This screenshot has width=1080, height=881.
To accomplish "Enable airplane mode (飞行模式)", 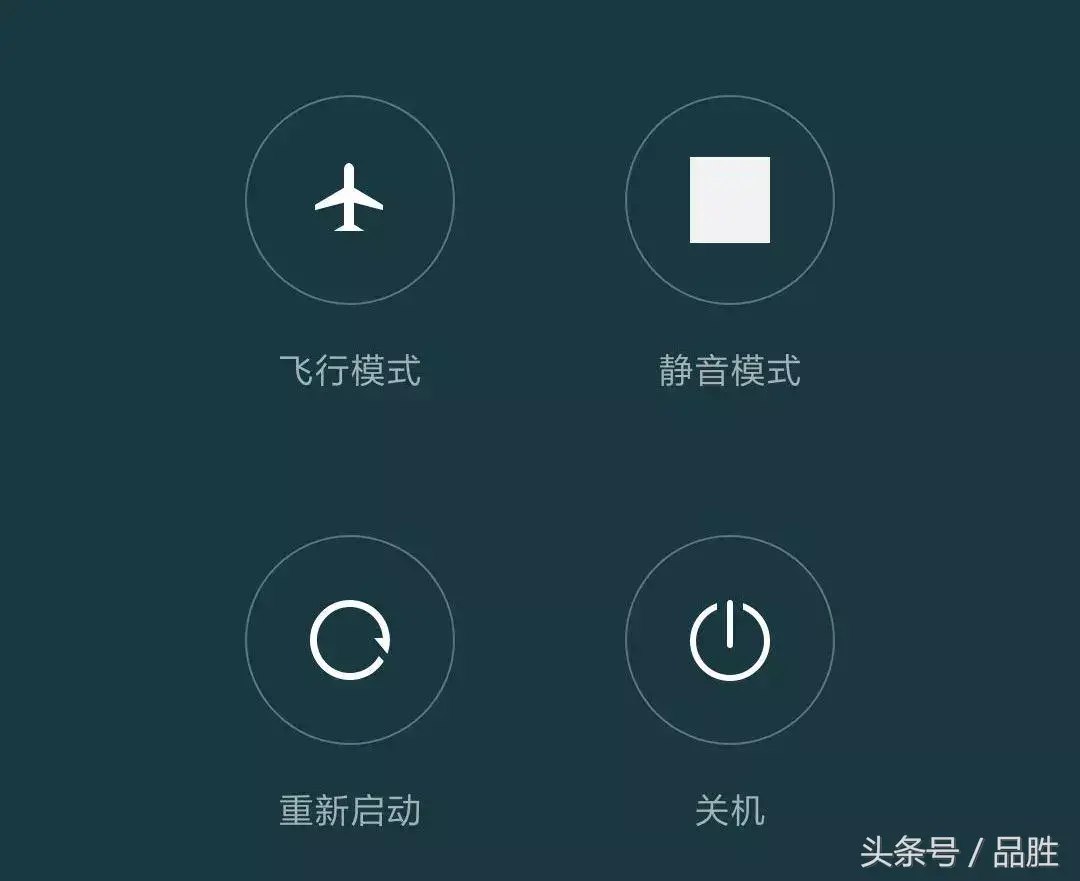I will (349, 200).
